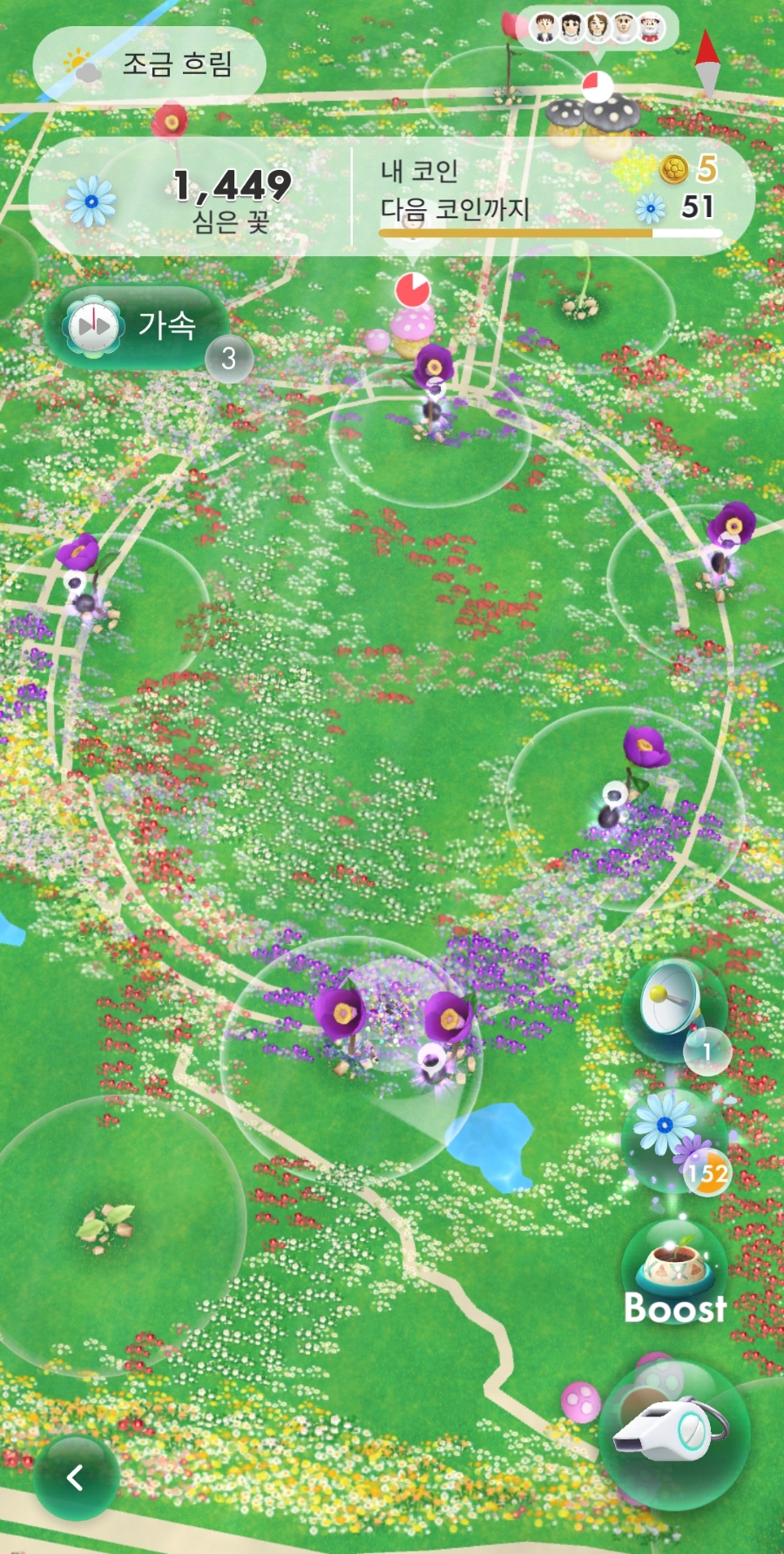Blow the whistle button
Viewport: 784px width, 1554px height.
click(675, 1430)
